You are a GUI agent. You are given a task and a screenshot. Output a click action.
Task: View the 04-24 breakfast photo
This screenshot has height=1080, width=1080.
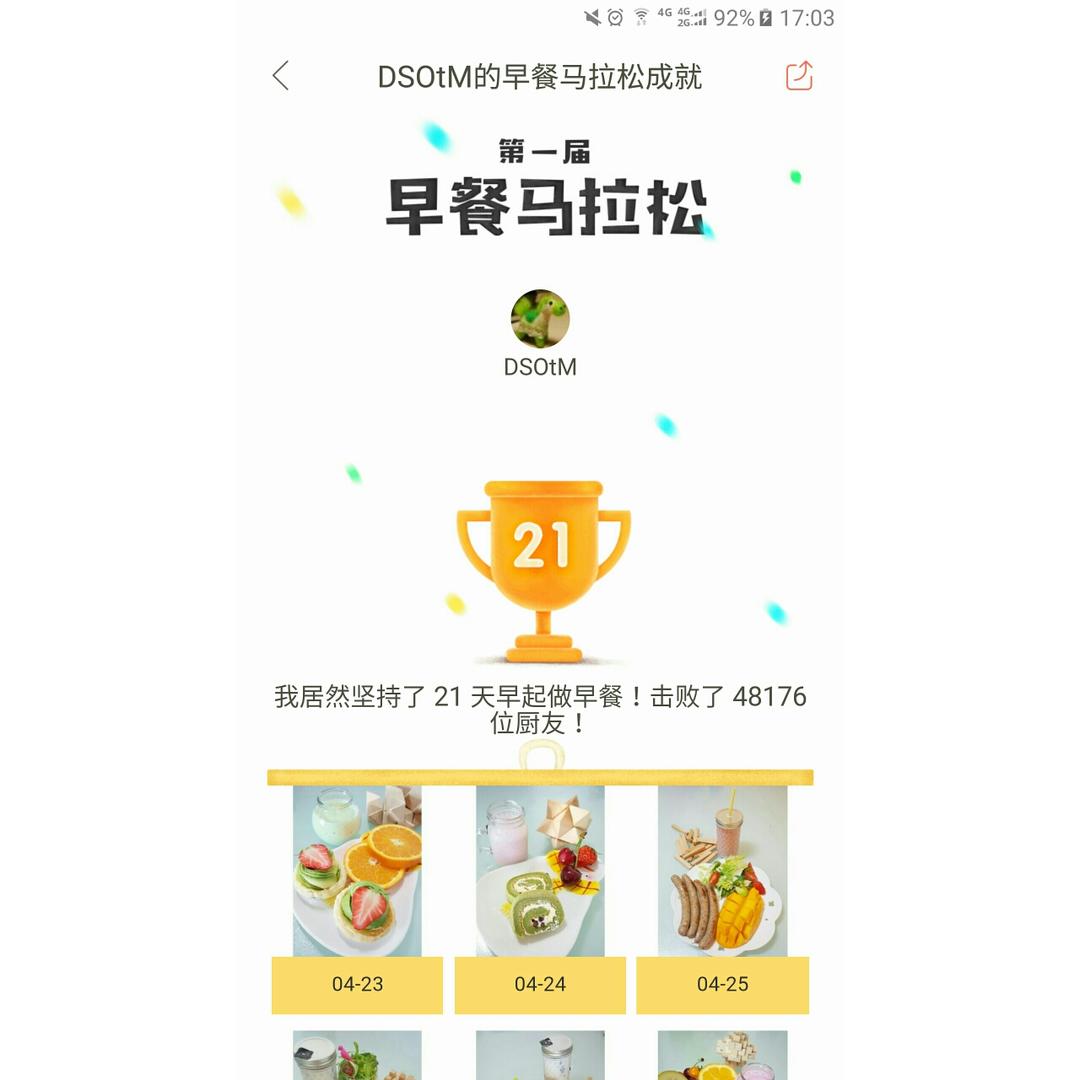(x=540, y=871)
